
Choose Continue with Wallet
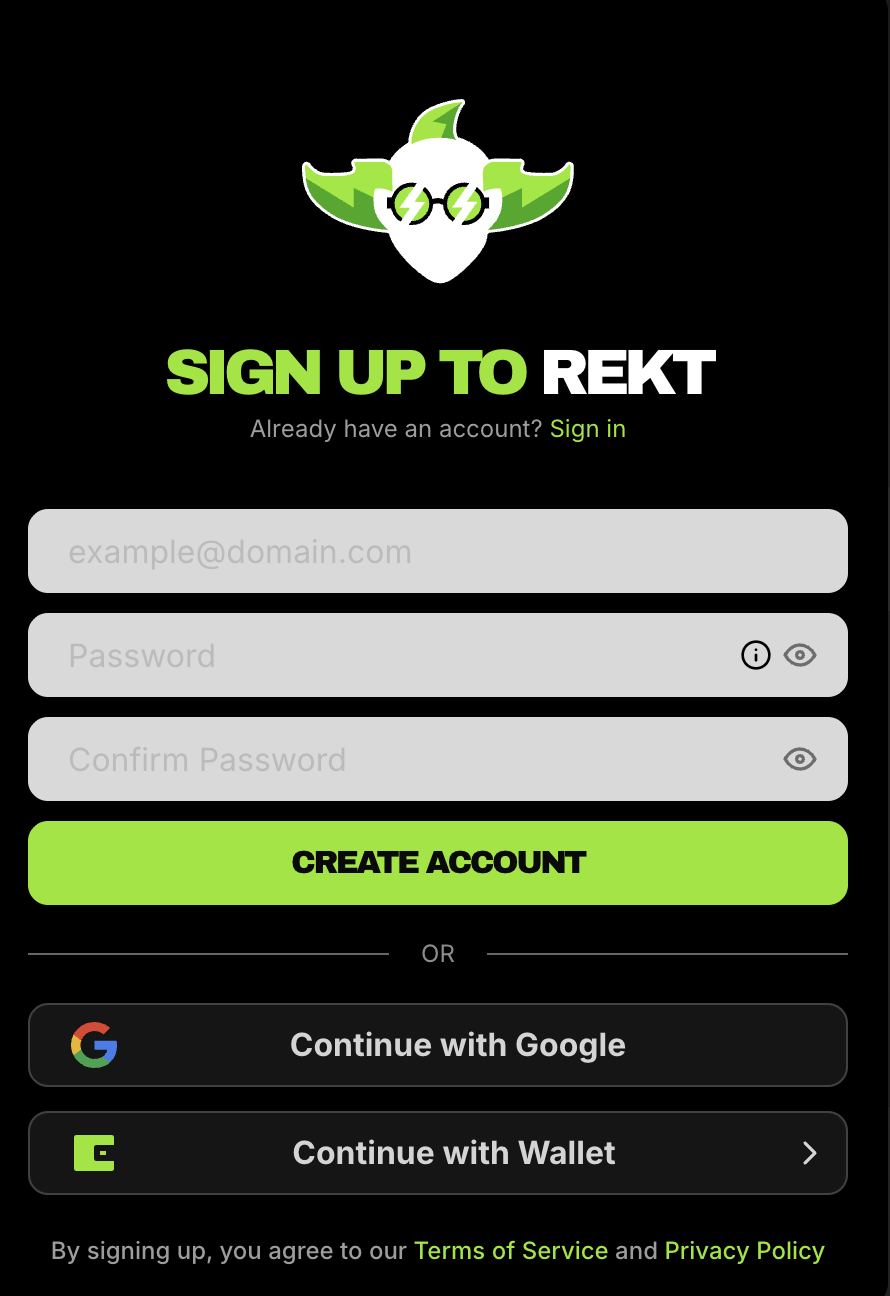pos(437,1153)
